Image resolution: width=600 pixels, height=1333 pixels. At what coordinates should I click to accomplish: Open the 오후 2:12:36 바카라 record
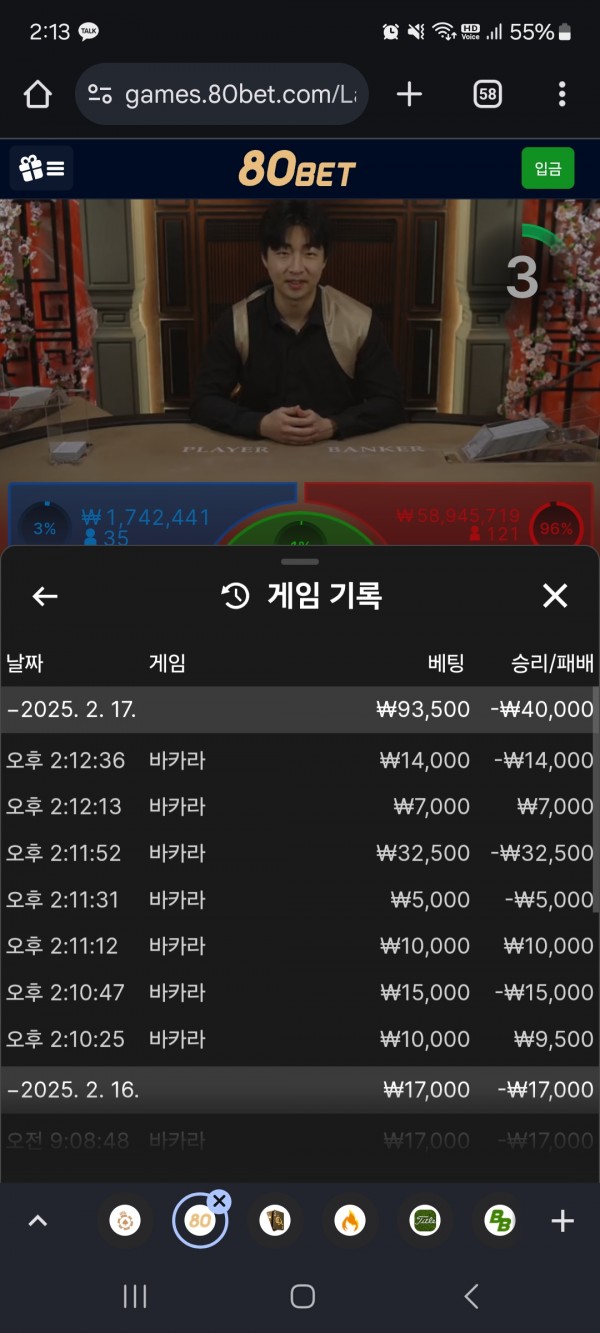point(298,760)
